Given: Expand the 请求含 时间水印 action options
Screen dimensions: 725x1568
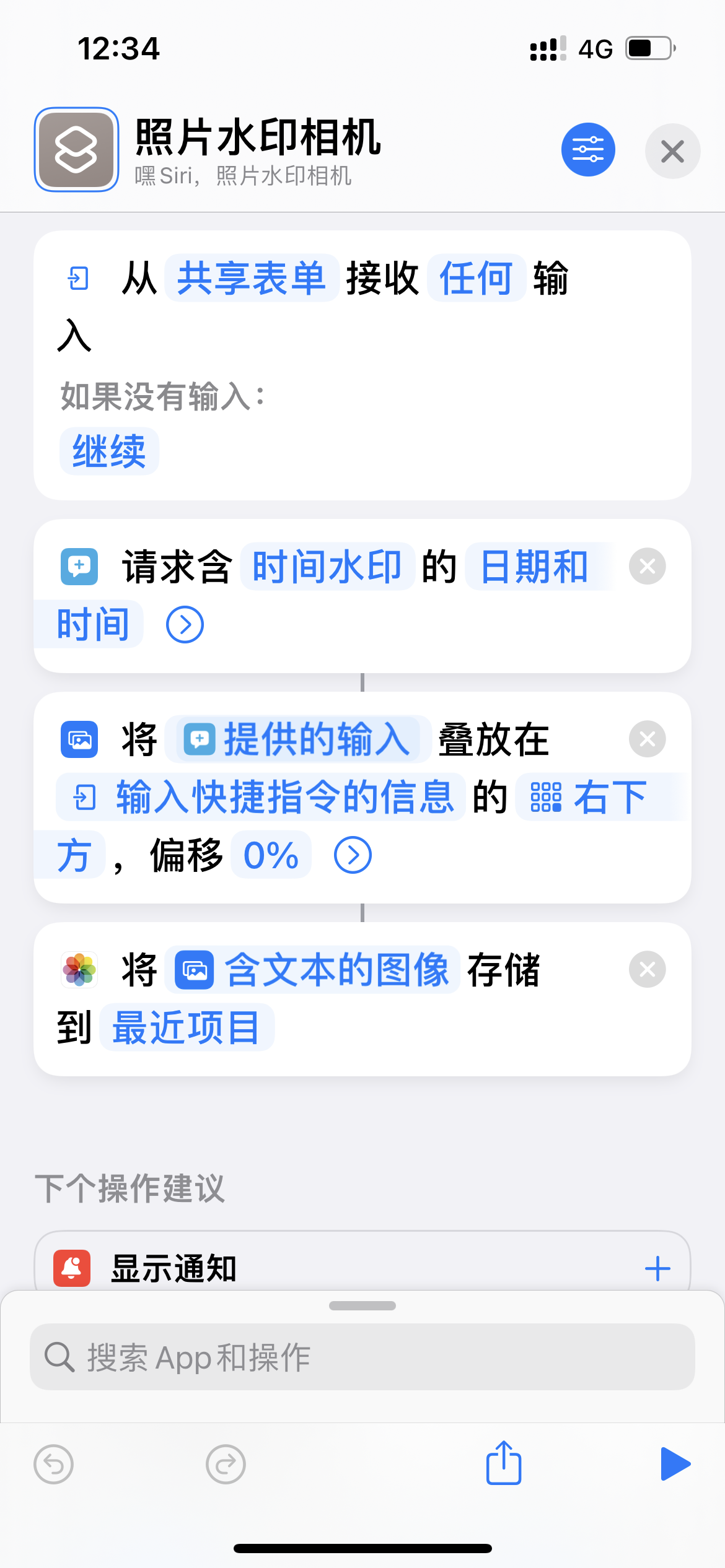Looking at the screenshot, I should point(185,625).
